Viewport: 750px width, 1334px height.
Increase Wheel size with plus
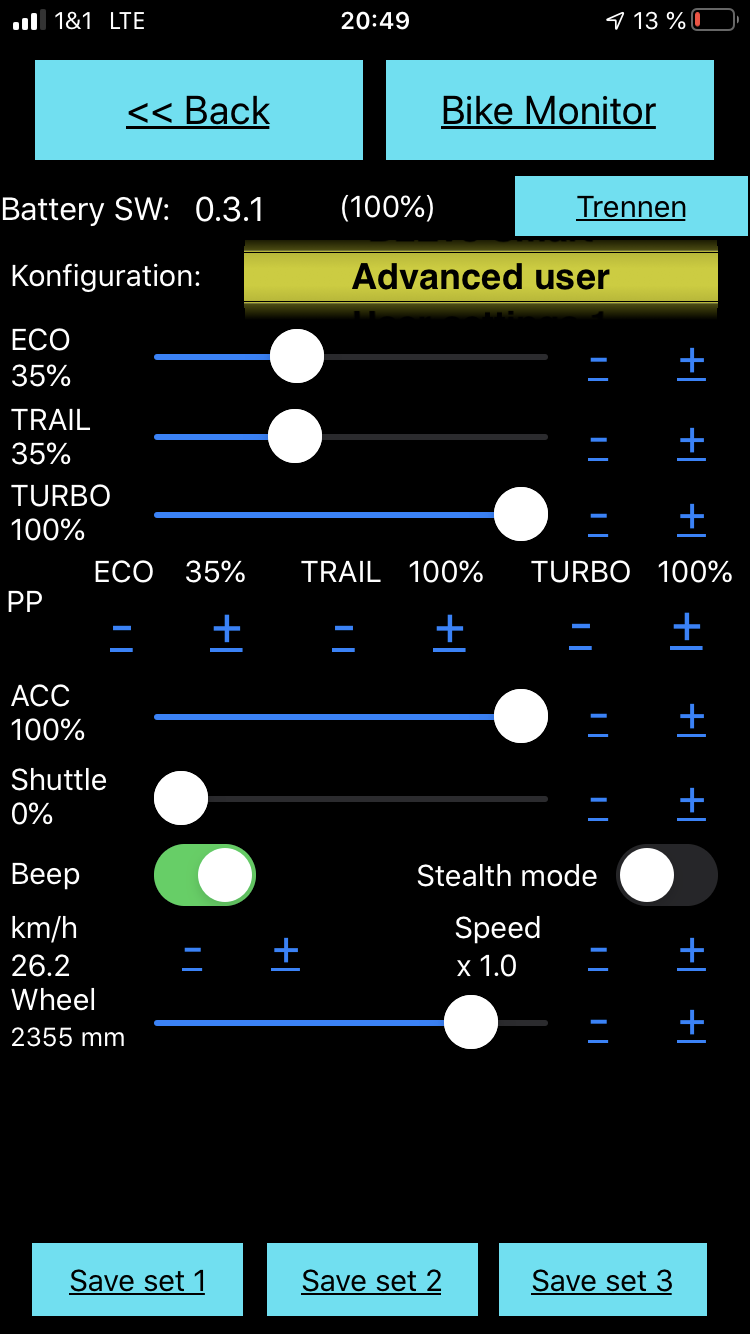pyautogui.click(x=691, y=1026)
